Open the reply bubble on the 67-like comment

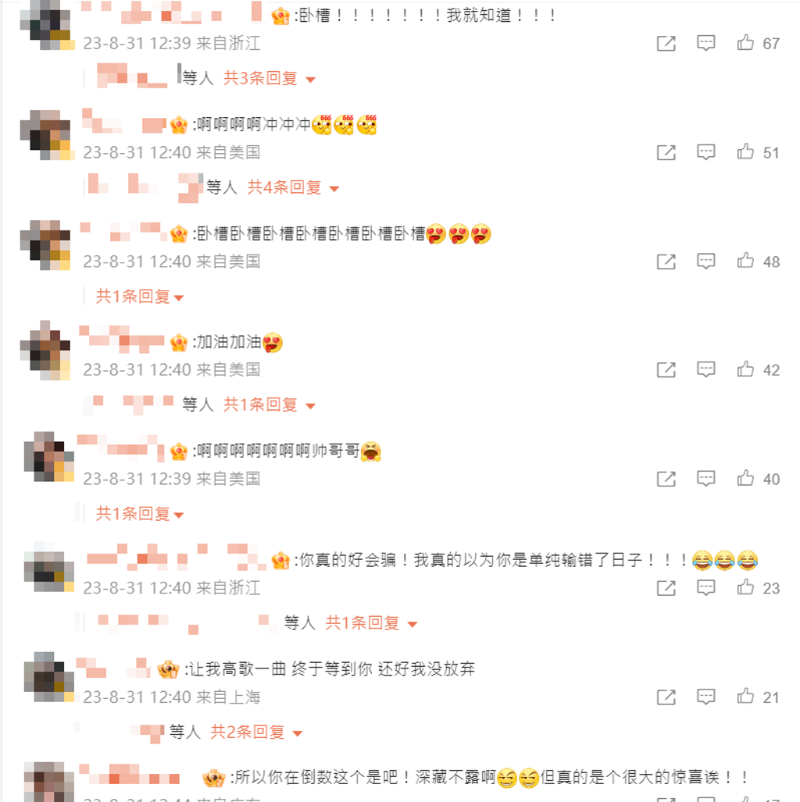pyautogui.click(x=706, y=43)
